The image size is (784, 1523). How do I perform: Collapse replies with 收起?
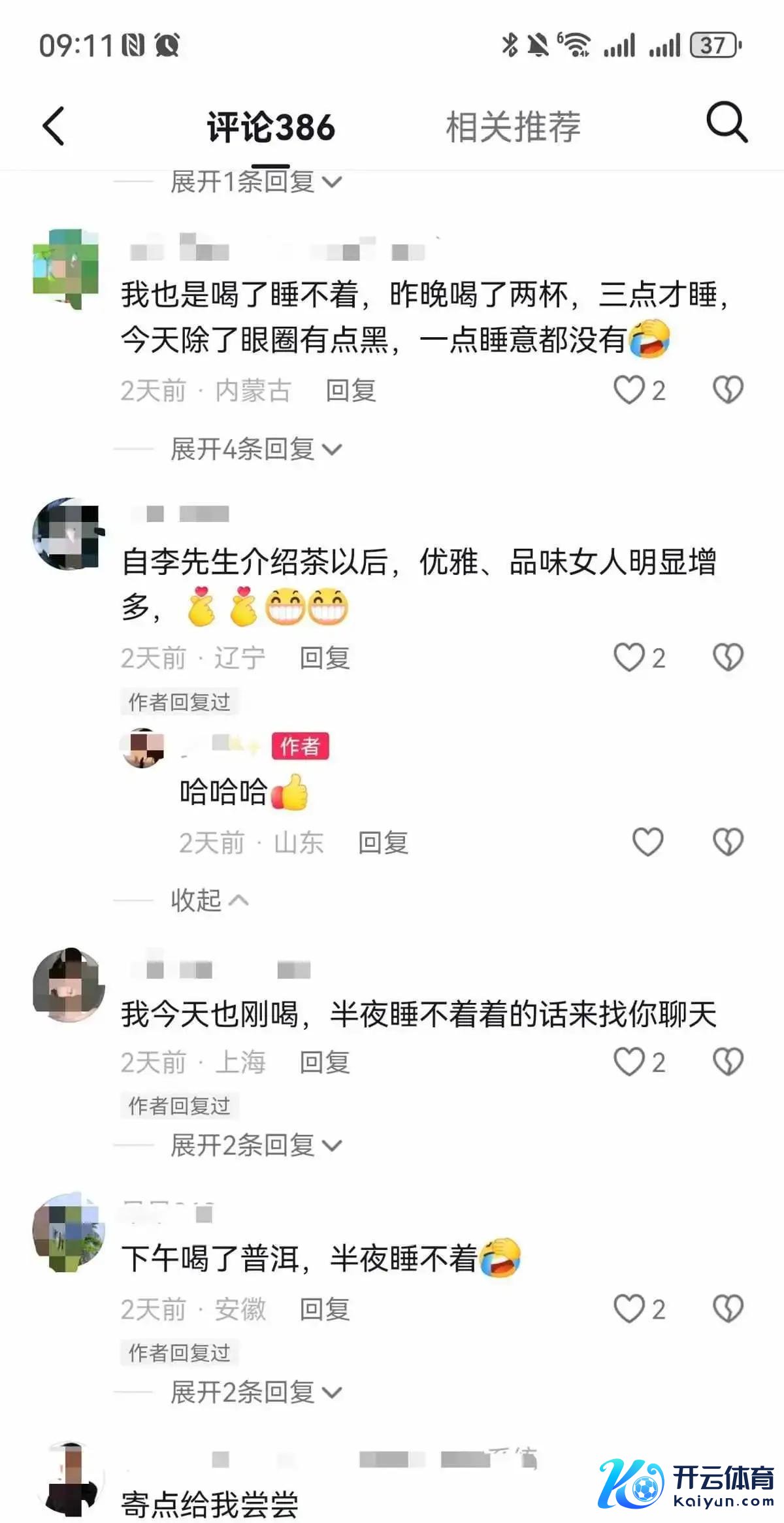pyautogui.click(x=208, y=900)
